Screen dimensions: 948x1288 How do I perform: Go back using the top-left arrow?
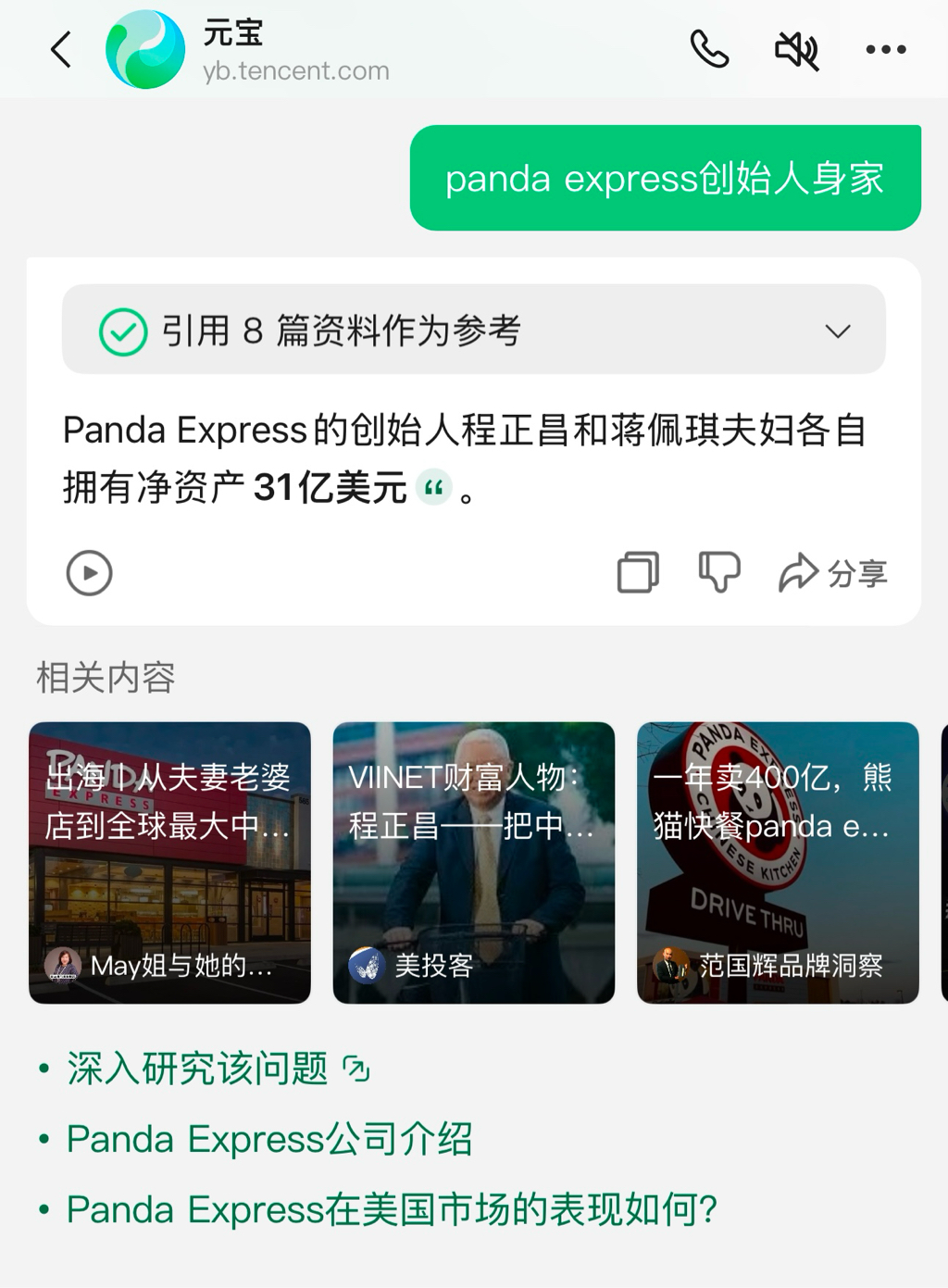click(x=61, y=50)
